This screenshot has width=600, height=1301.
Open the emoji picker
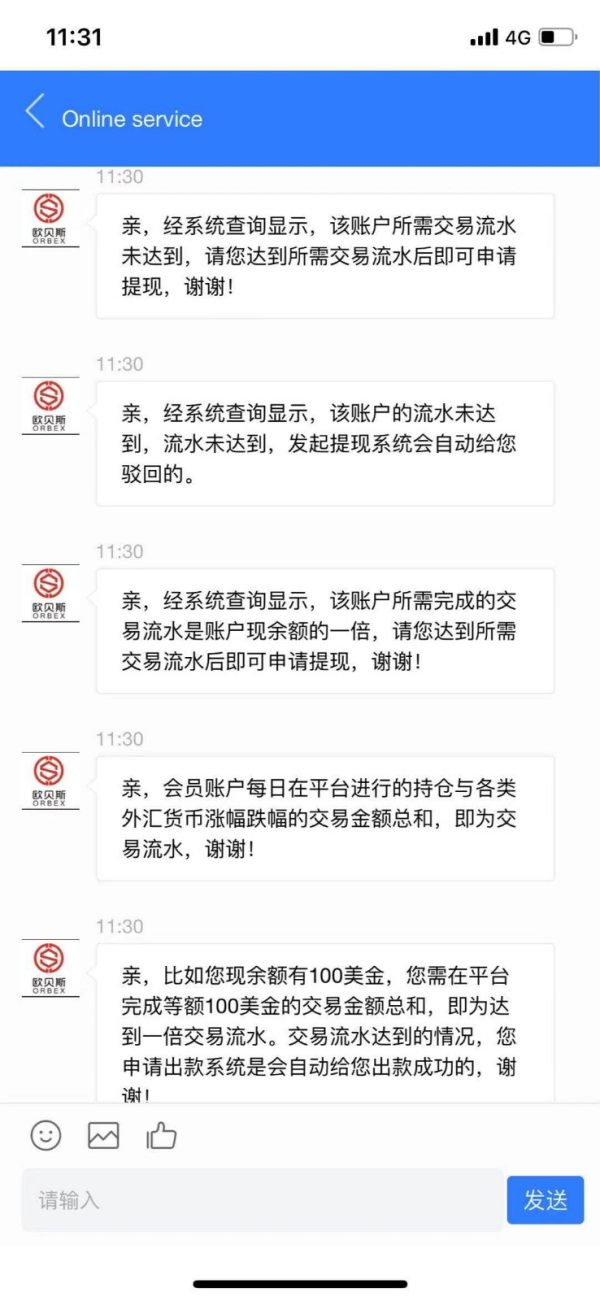46,1135
